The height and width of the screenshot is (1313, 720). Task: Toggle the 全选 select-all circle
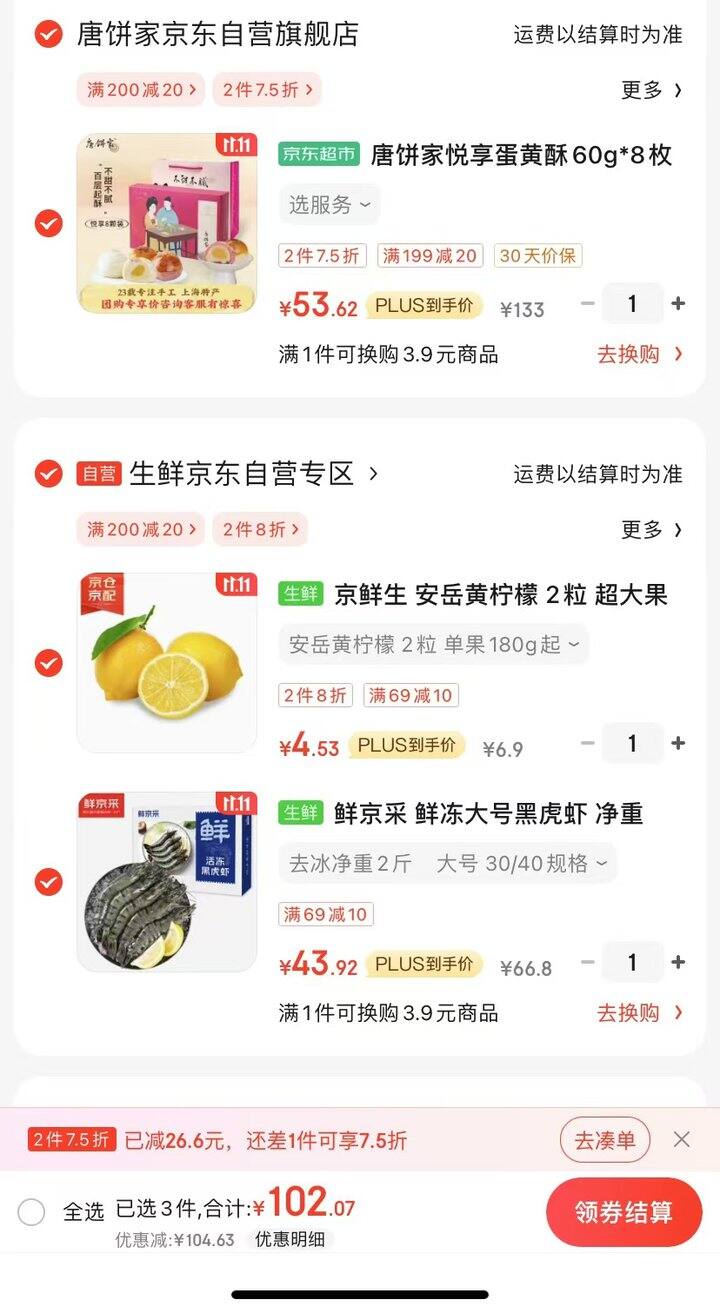(x=31, y=1212)
